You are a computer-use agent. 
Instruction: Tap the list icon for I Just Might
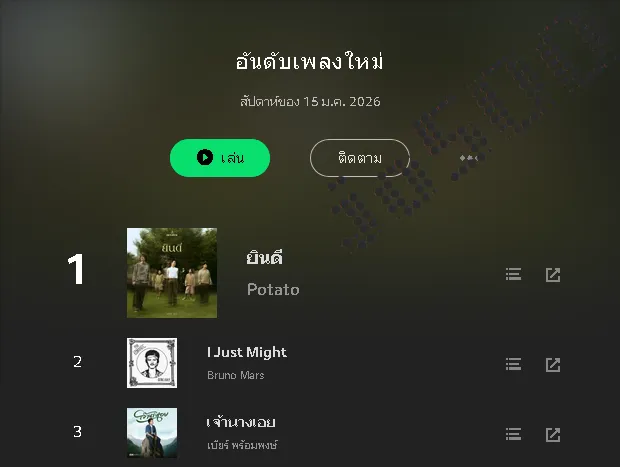[513, 365]
